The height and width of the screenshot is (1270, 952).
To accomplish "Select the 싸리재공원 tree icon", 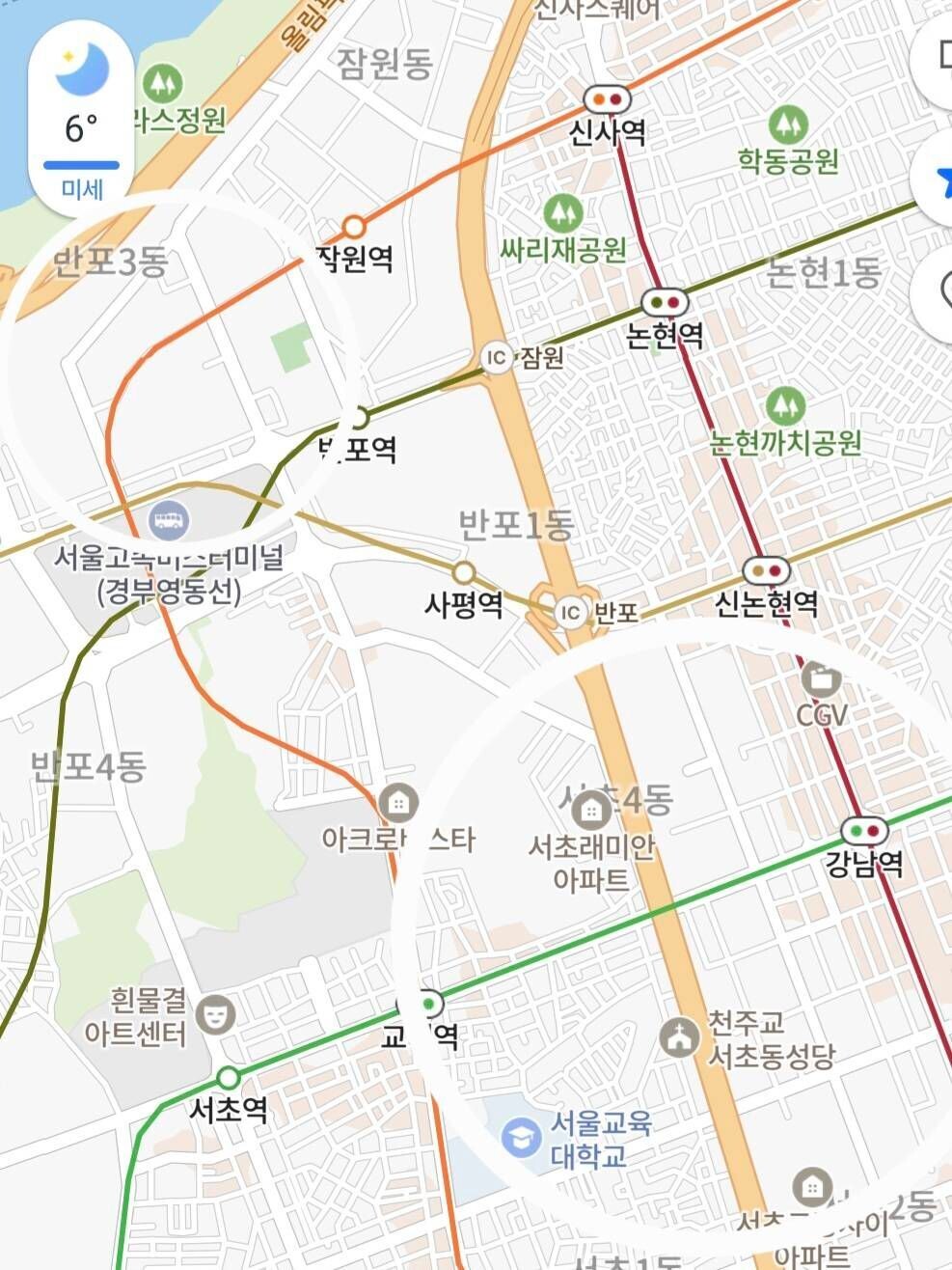I will coord(565,213).
